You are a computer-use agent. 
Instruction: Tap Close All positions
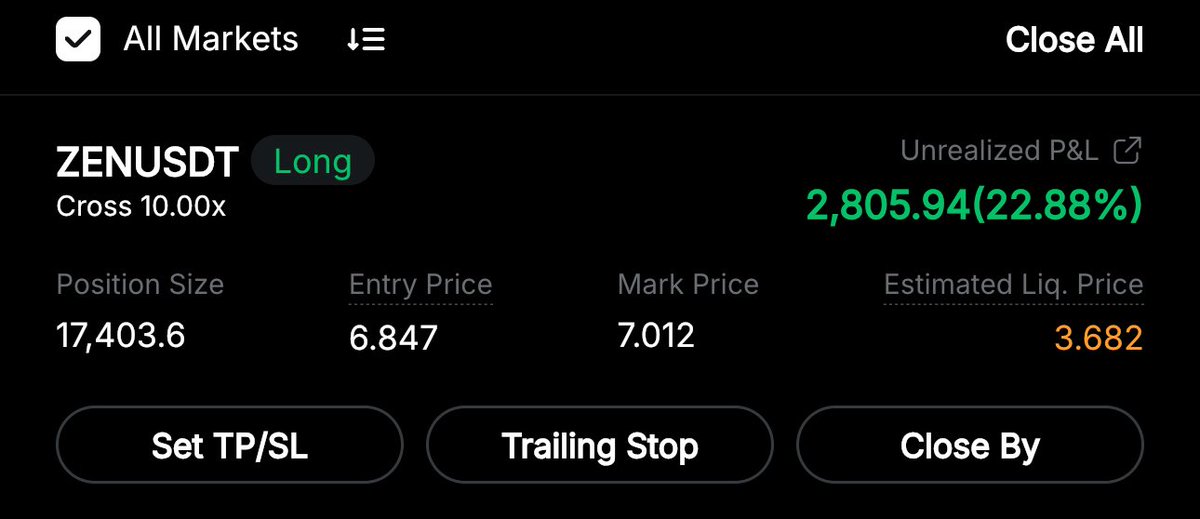coord(1074,40)
